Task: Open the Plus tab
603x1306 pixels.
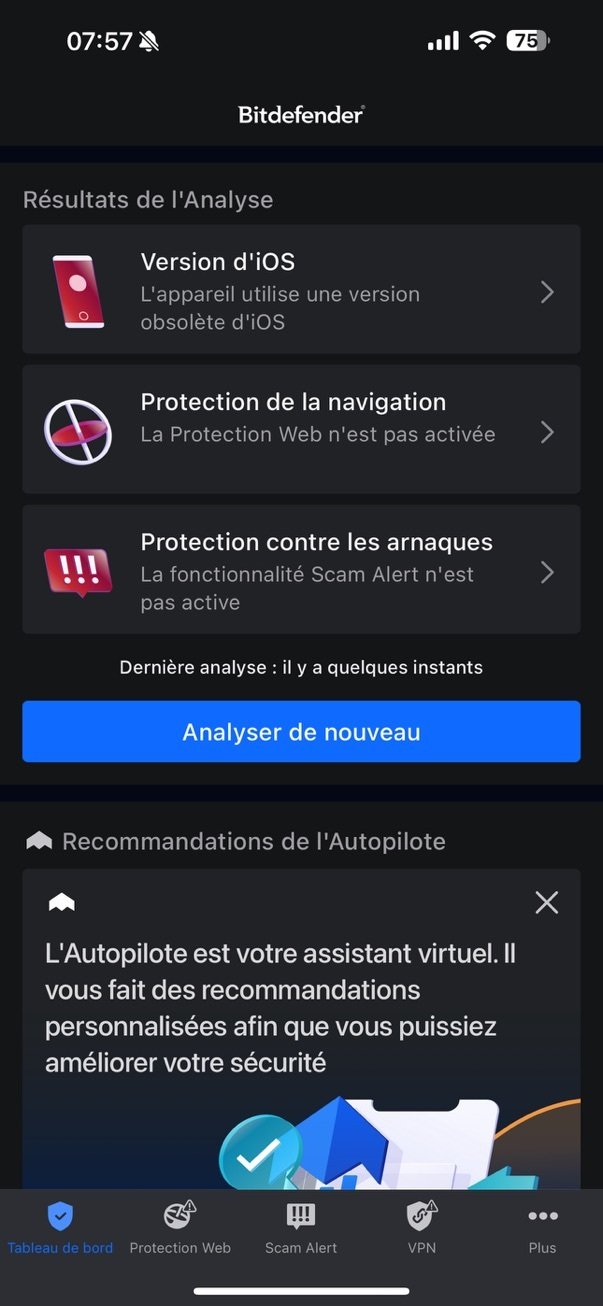Action: coord(542,1228)
